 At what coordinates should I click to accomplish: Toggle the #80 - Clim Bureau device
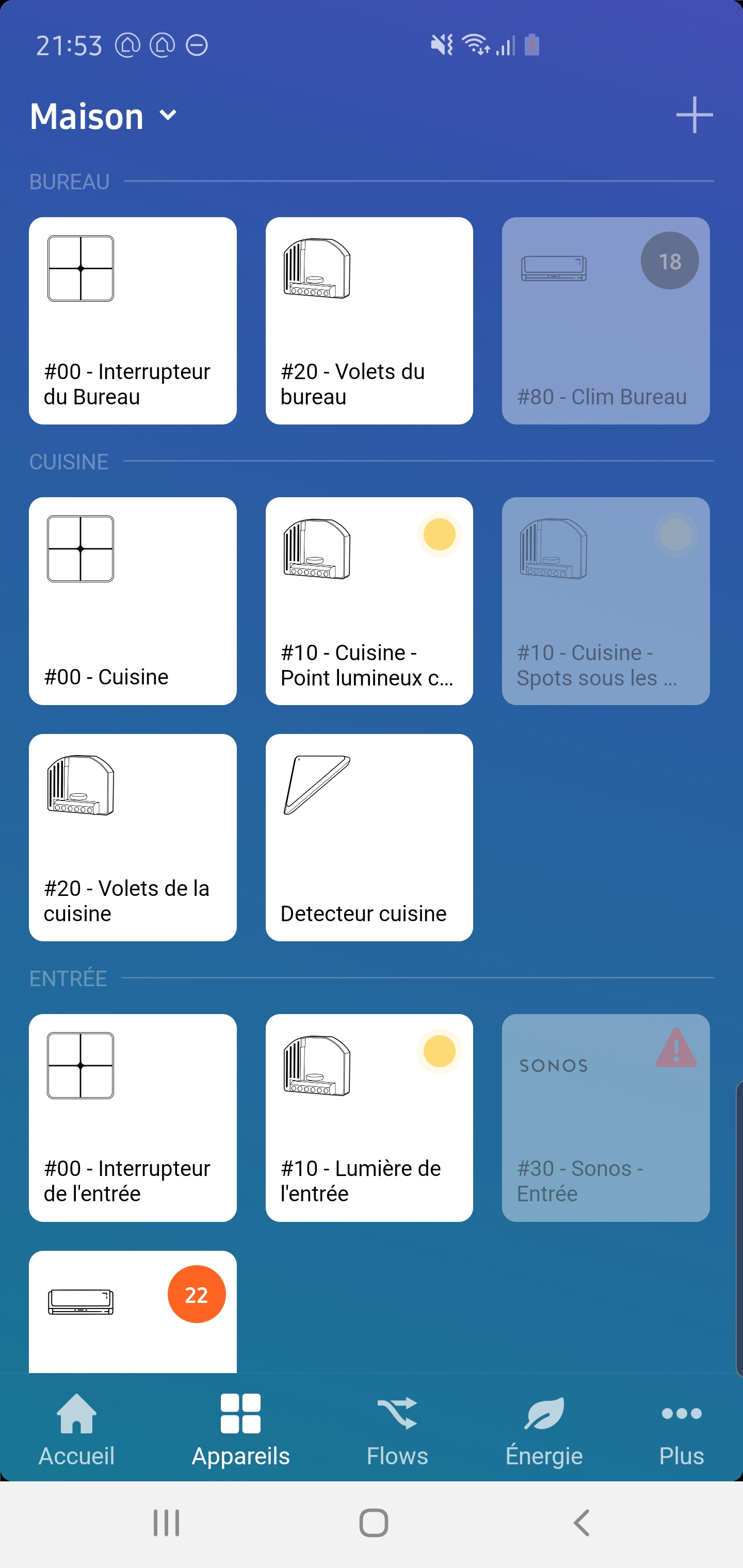pyautogui.click(x=605, y=321)
